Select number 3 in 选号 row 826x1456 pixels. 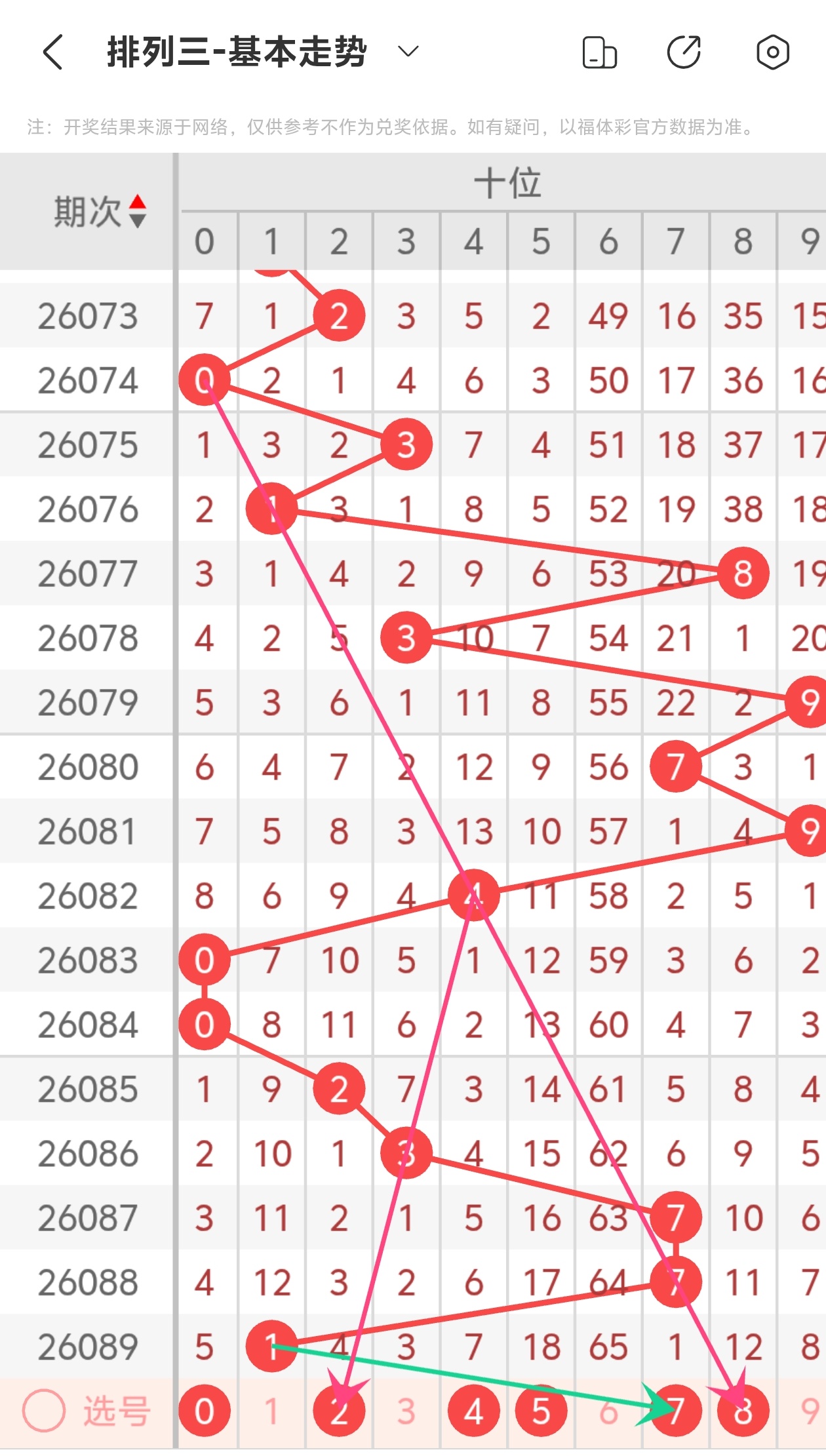coord(406,1411)
